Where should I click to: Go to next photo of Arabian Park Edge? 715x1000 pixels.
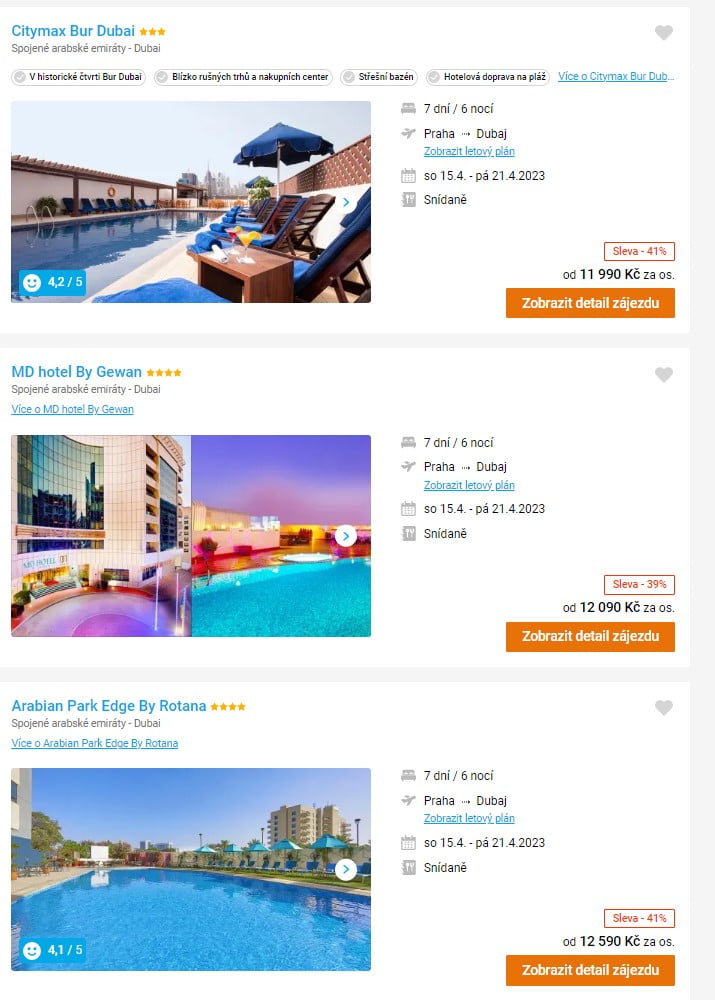point(346,869)
